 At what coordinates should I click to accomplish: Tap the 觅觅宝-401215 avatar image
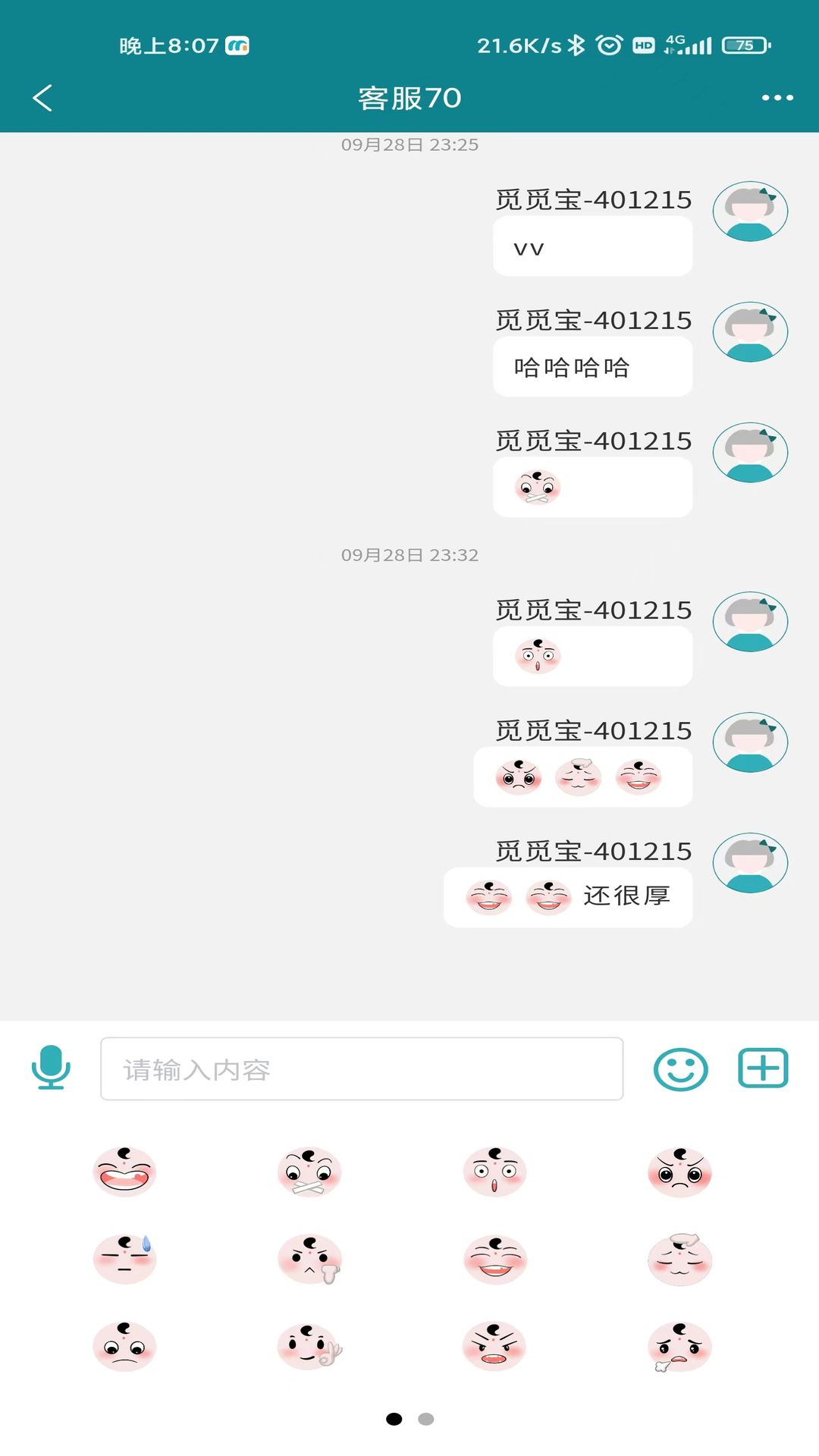[750, 210]
